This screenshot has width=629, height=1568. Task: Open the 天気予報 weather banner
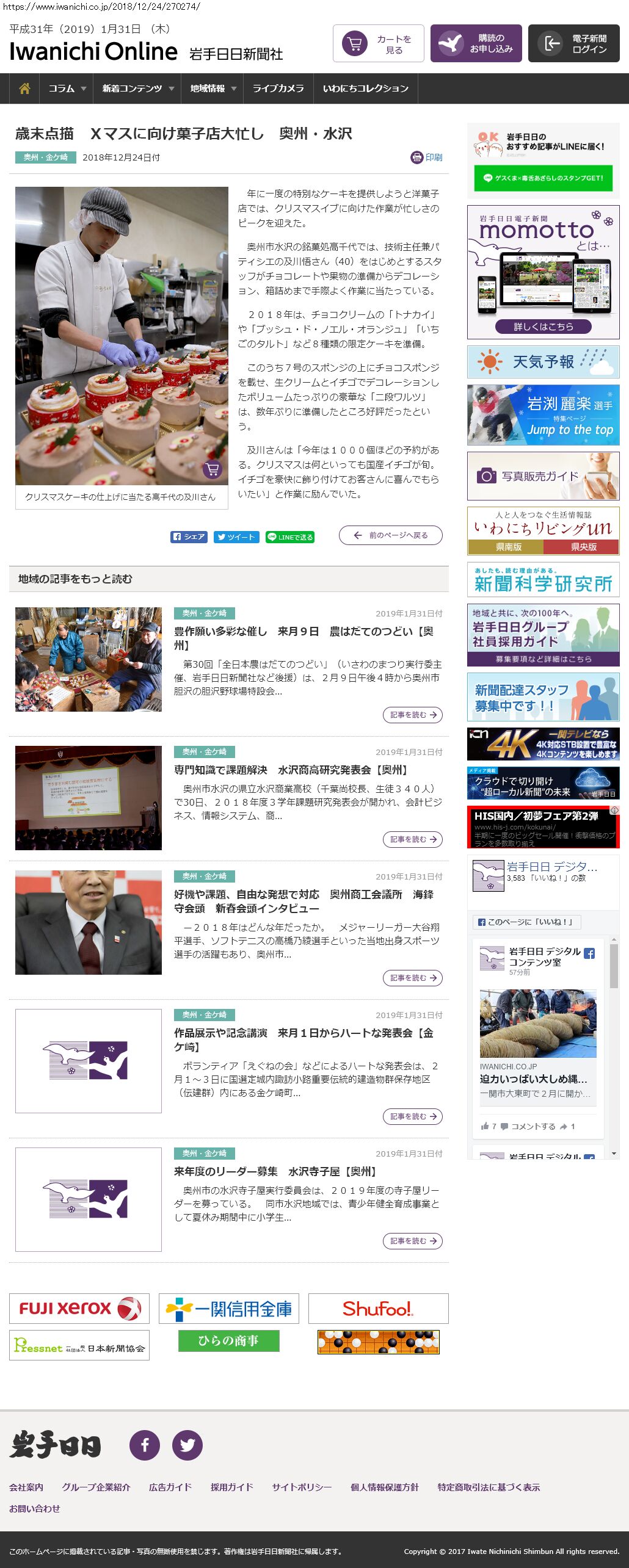click(543, 362)
